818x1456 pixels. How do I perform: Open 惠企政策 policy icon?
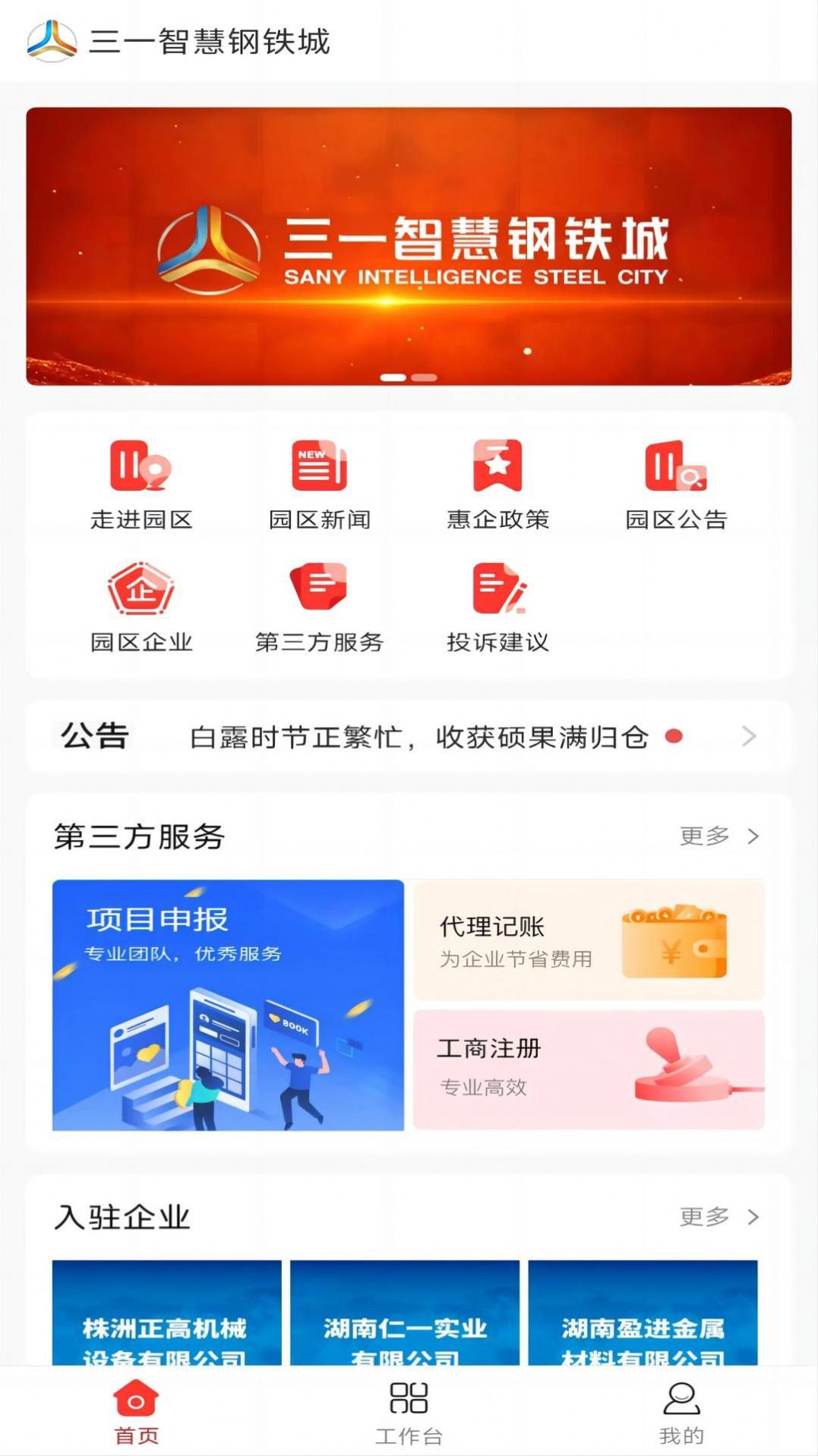point(497,482)
